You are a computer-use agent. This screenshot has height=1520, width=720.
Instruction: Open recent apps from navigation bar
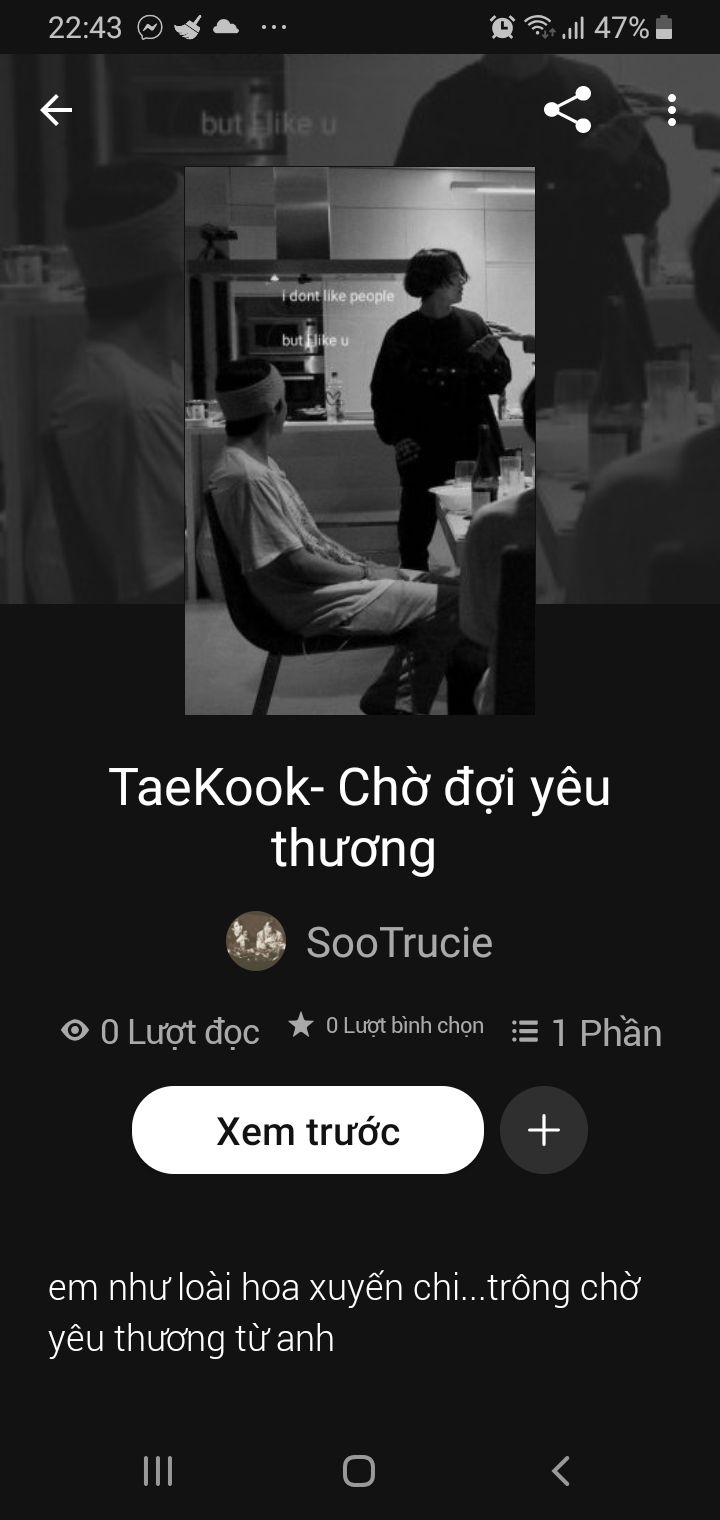[x=158, y=1470]
